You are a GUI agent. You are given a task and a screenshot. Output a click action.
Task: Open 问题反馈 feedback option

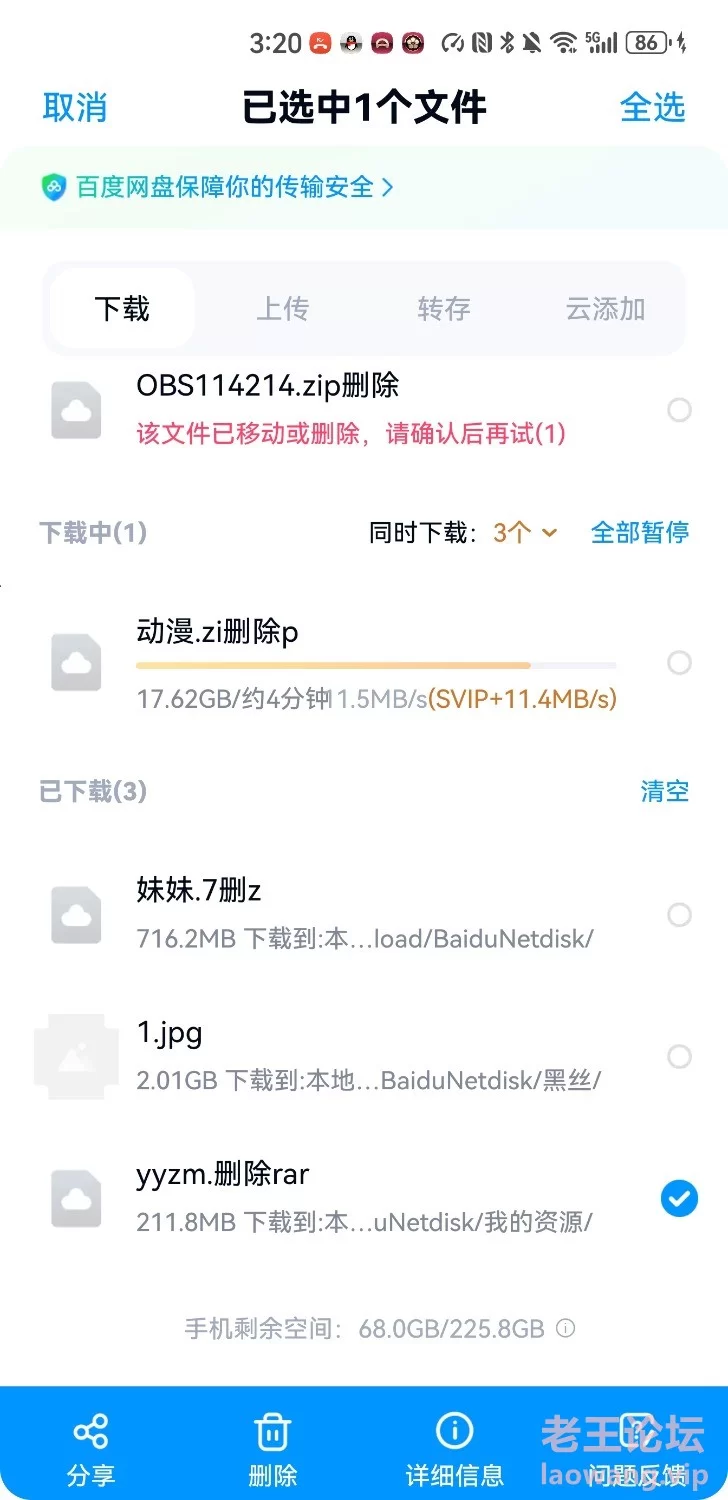[x=636, y=1449]
